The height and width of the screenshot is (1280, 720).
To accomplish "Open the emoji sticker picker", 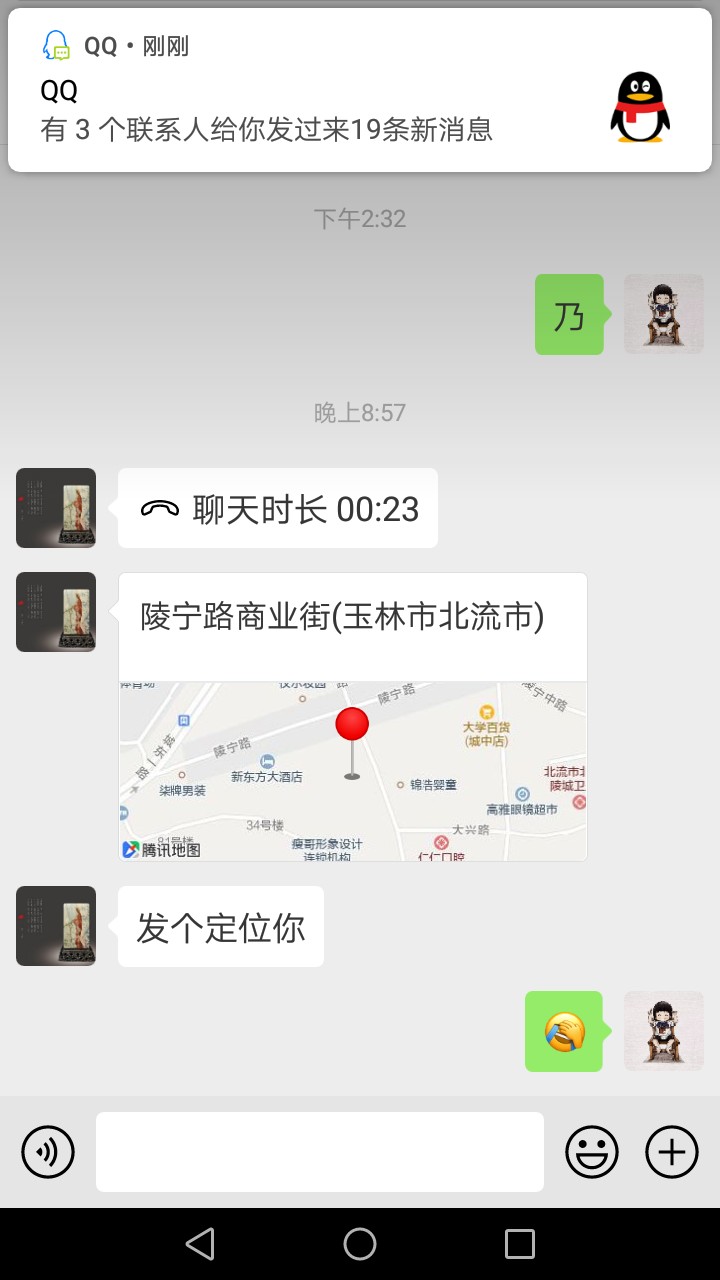I will 592,1152.
